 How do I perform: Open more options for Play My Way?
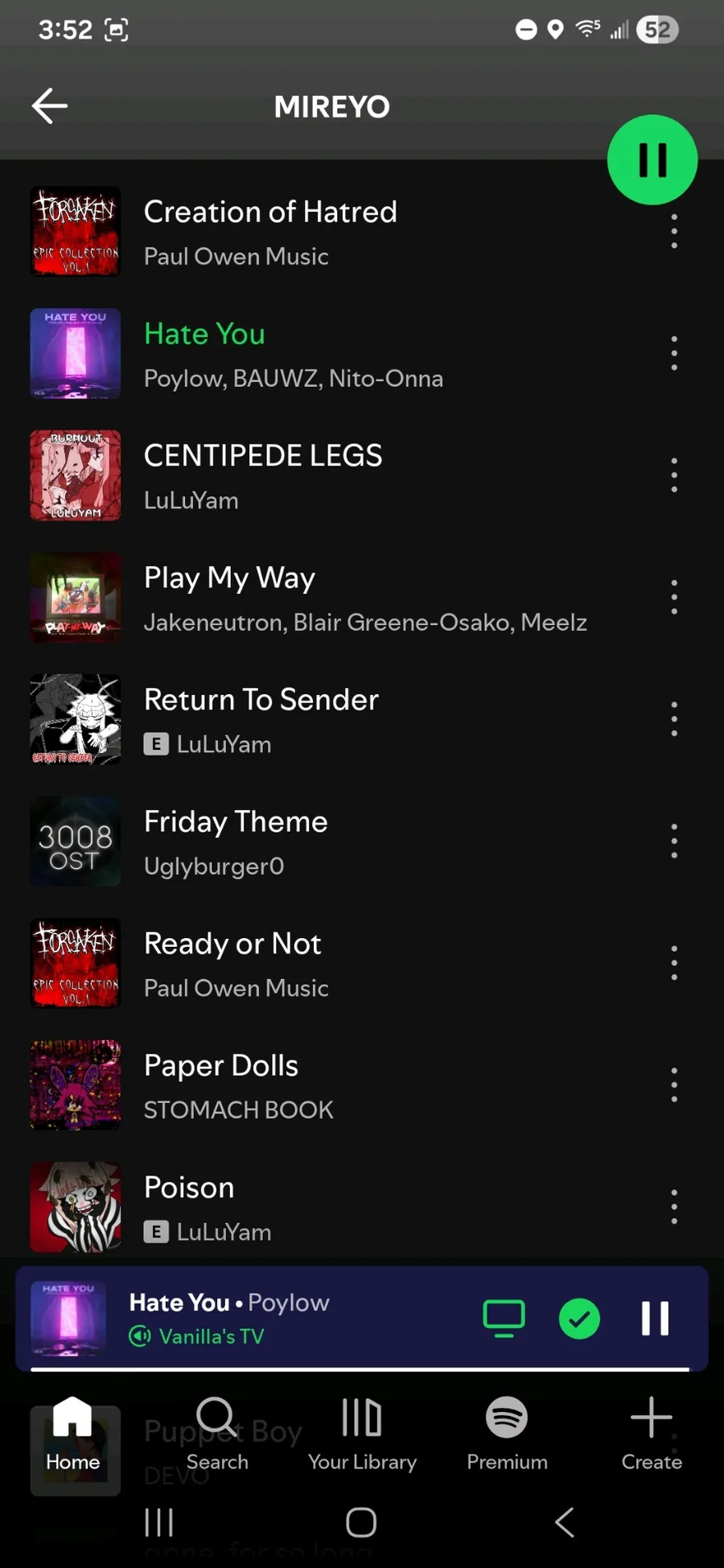point(674,597)
